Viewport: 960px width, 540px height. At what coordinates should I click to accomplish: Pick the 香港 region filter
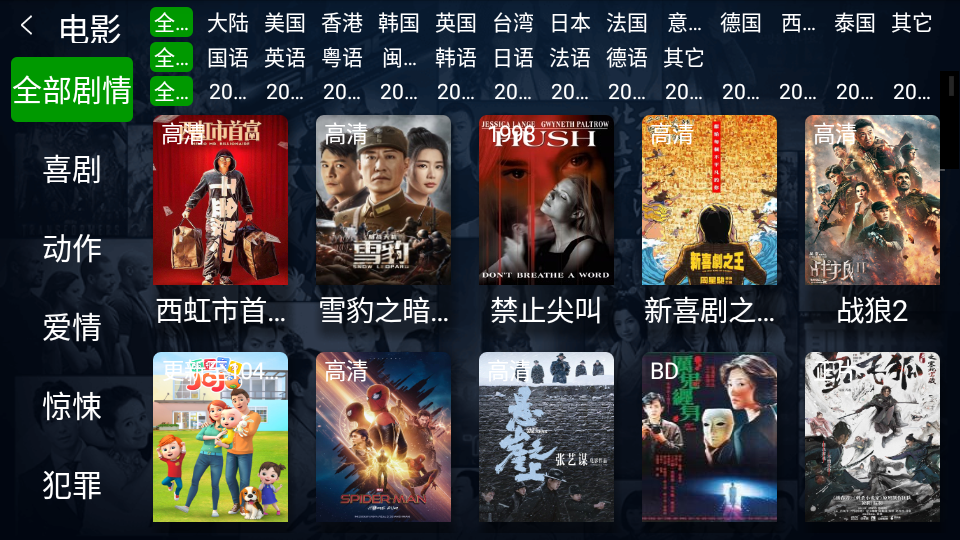pos(342,23)
